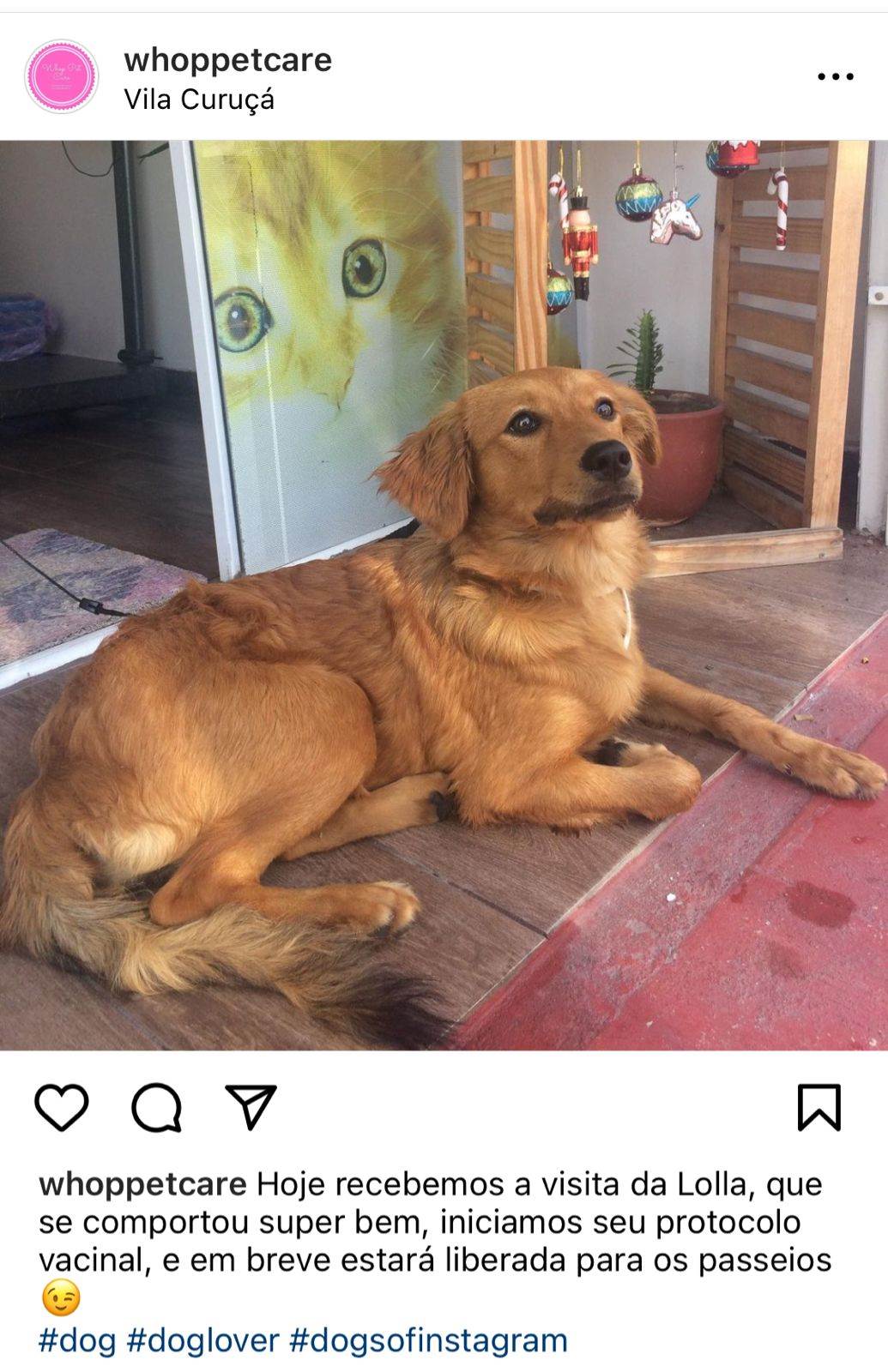Open the post's three-dot options menu
This screenshot has height=1372, width=888.
pyautogui.click(x=835, y=77)
